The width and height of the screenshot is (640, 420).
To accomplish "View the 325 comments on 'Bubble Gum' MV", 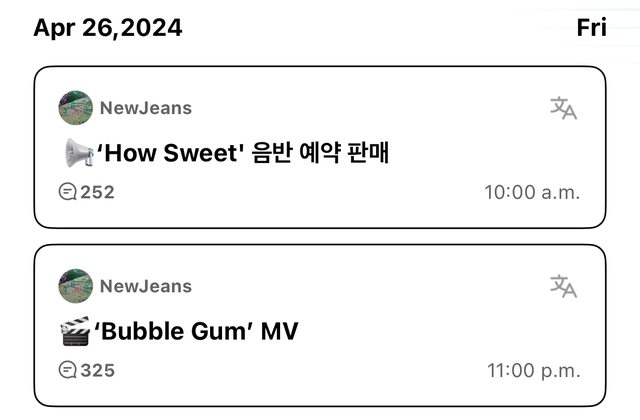I will pyautogui.click(x=87, y=370).
